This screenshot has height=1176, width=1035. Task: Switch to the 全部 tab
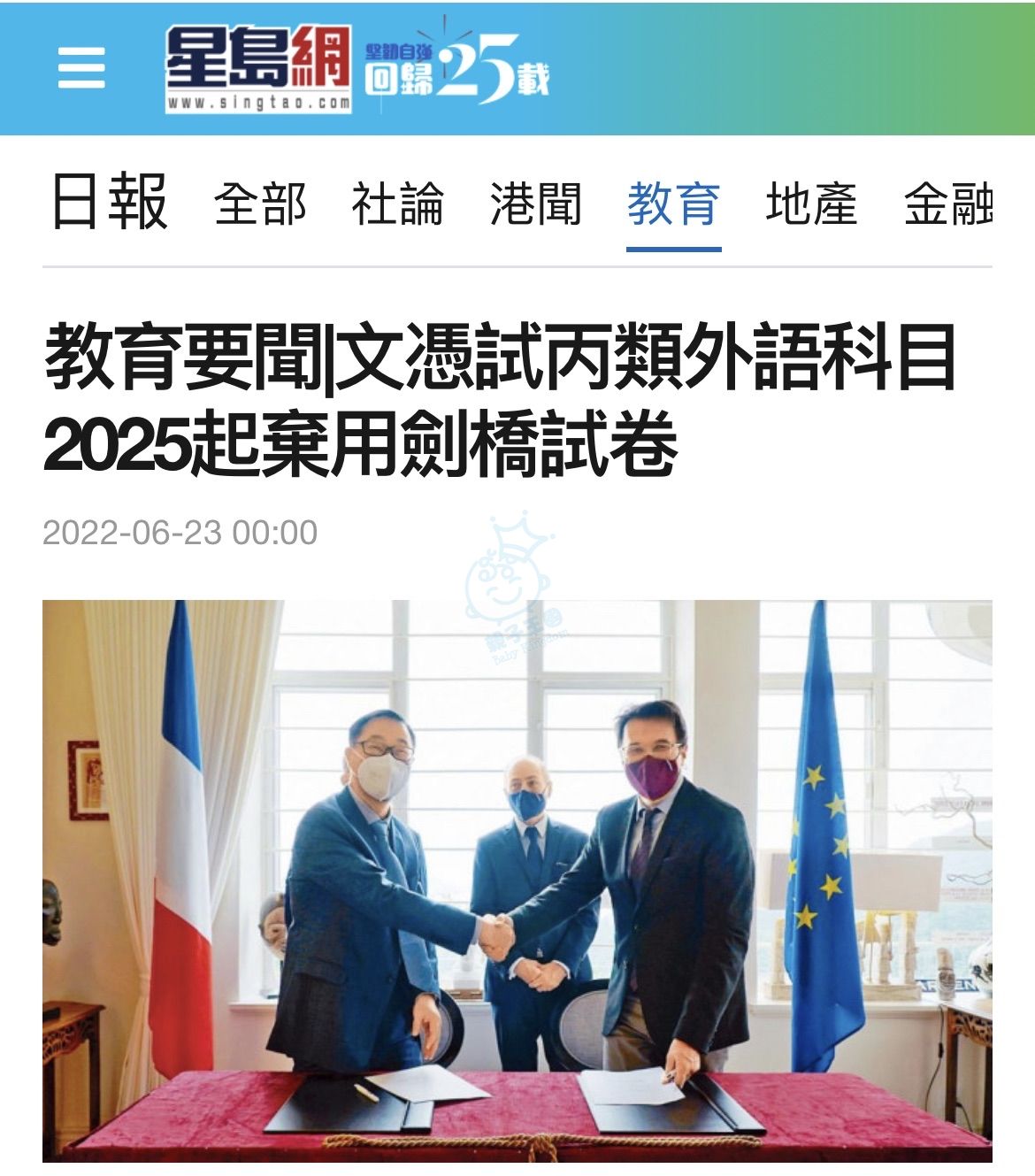click(x=260, y=204)
